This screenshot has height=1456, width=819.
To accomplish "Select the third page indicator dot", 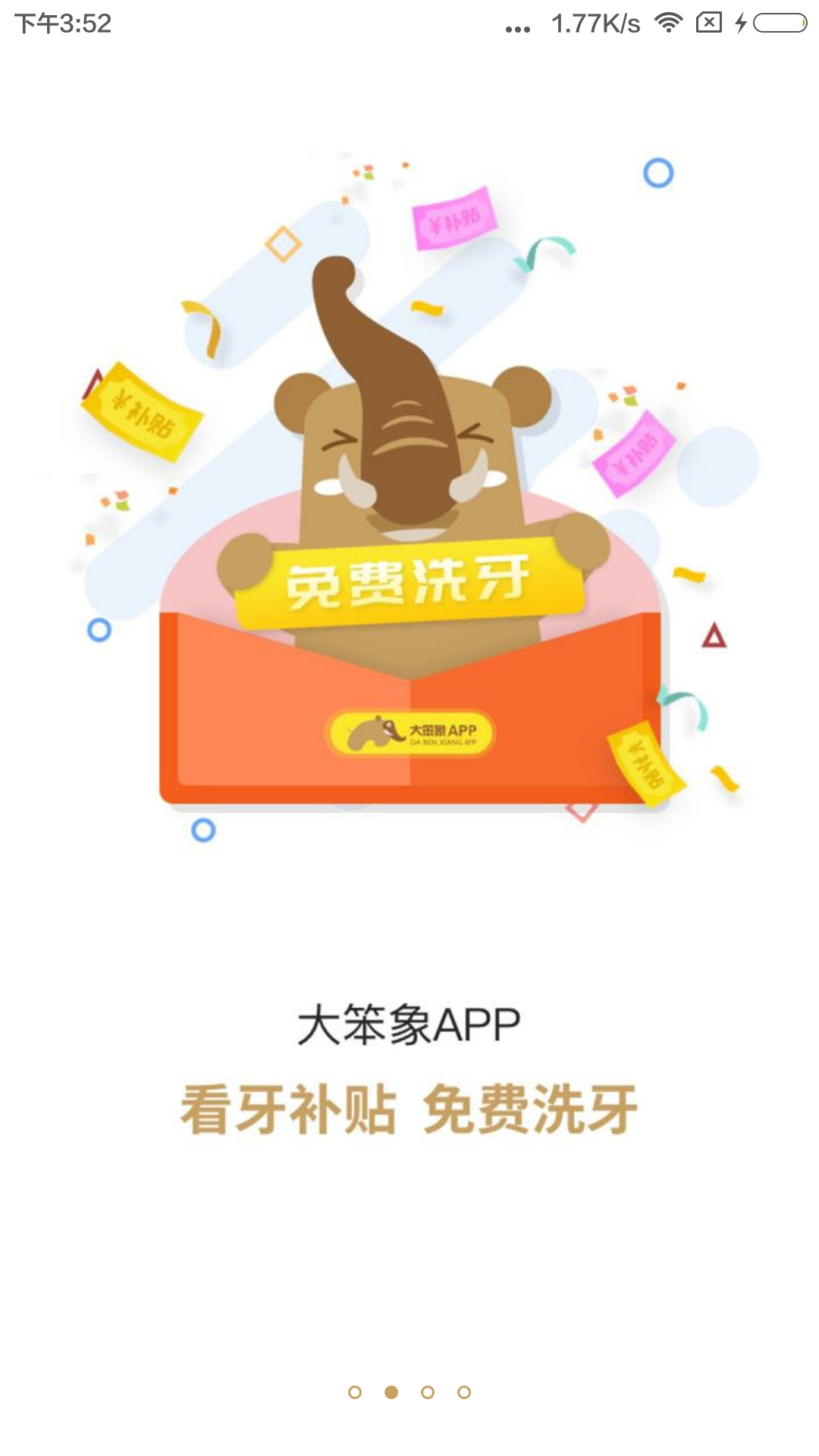I will (x=428, y=1392).
